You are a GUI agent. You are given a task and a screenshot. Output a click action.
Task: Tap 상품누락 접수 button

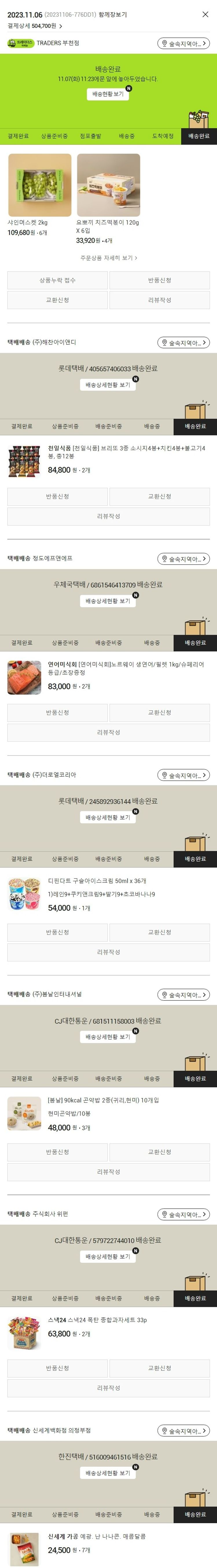(57, 280)
